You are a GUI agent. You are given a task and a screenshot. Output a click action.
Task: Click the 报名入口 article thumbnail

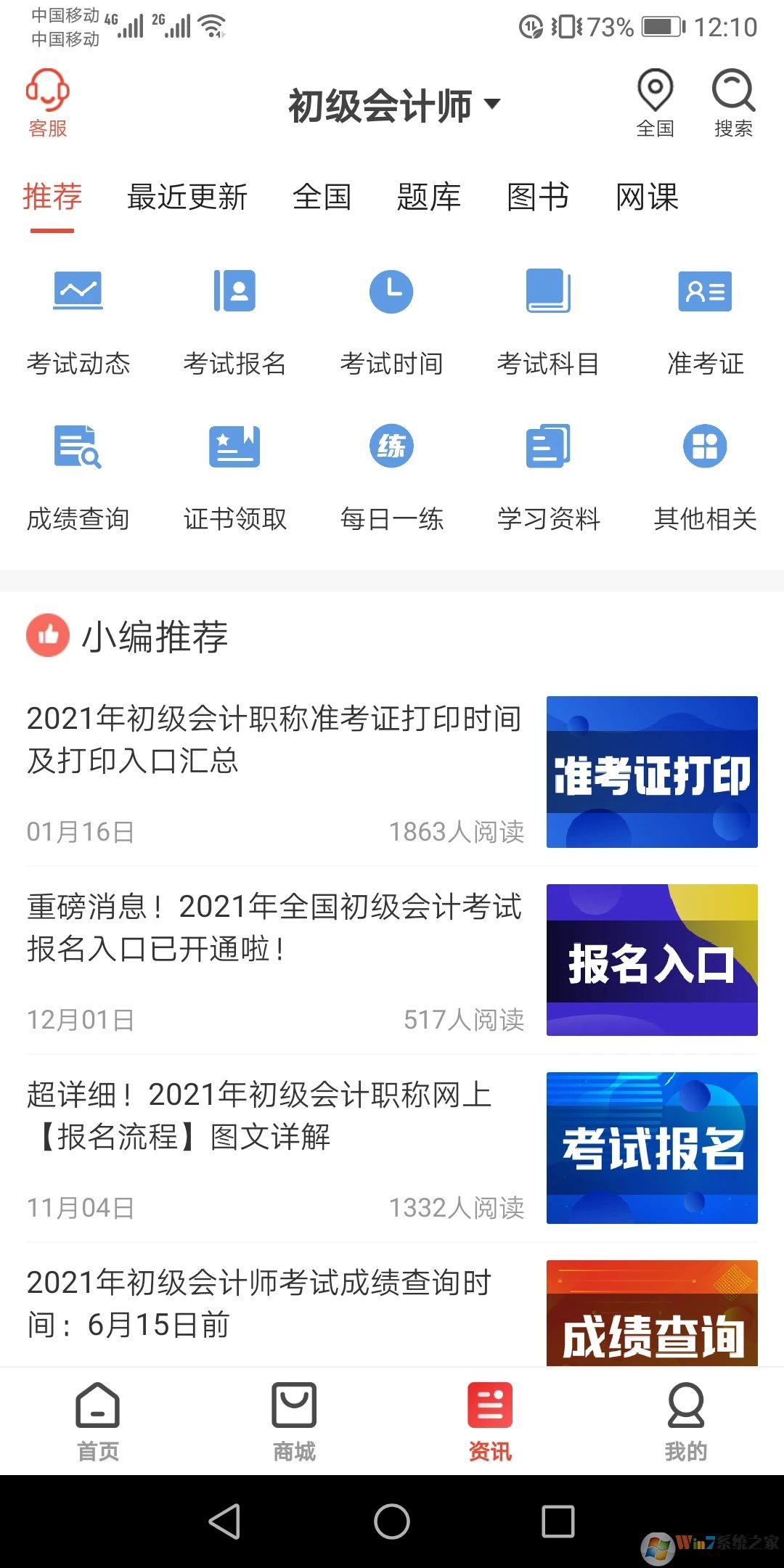651,960
